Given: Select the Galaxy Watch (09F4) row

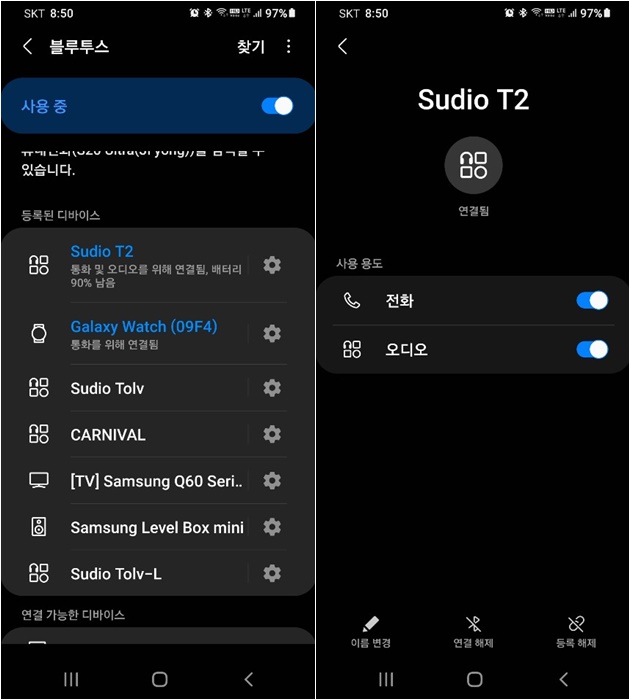Looking at the screenshot, I should tap(134, 334).
